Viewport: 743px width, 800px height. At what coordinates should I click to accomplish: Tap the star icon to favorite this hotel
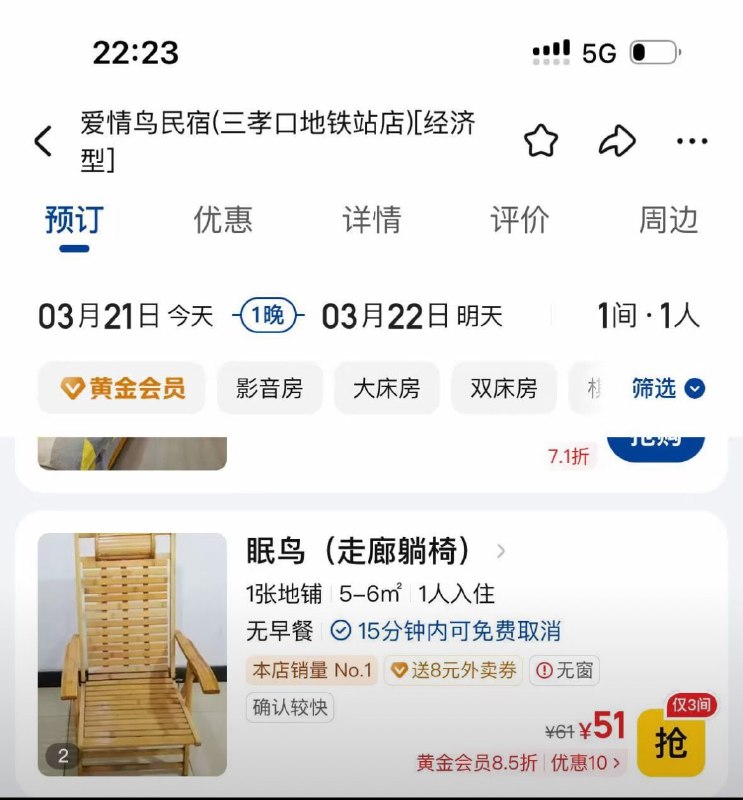543,141
